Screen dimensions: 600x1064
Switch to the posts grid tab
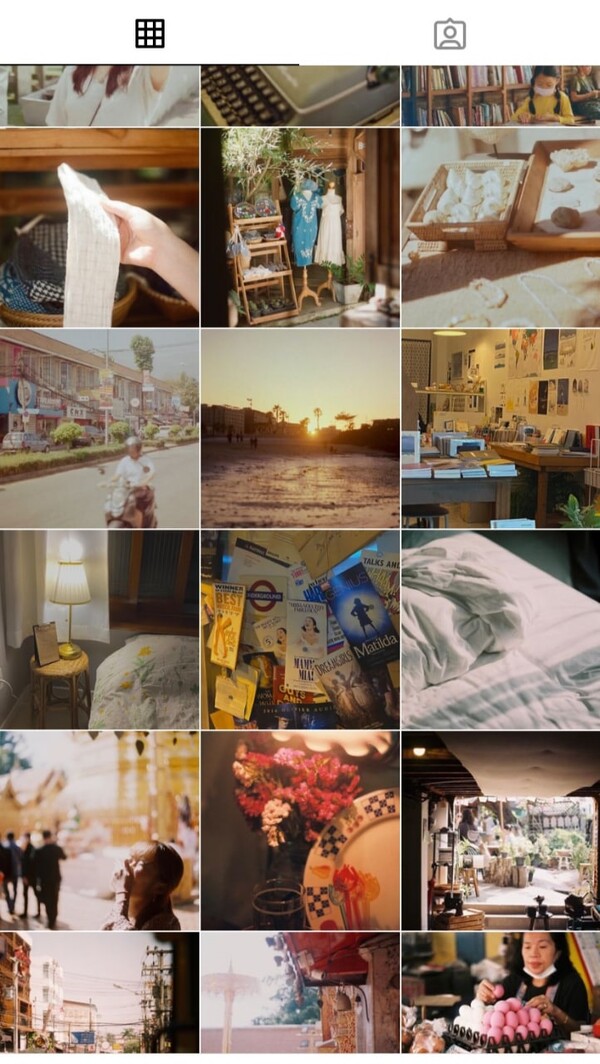pos(149,33)
